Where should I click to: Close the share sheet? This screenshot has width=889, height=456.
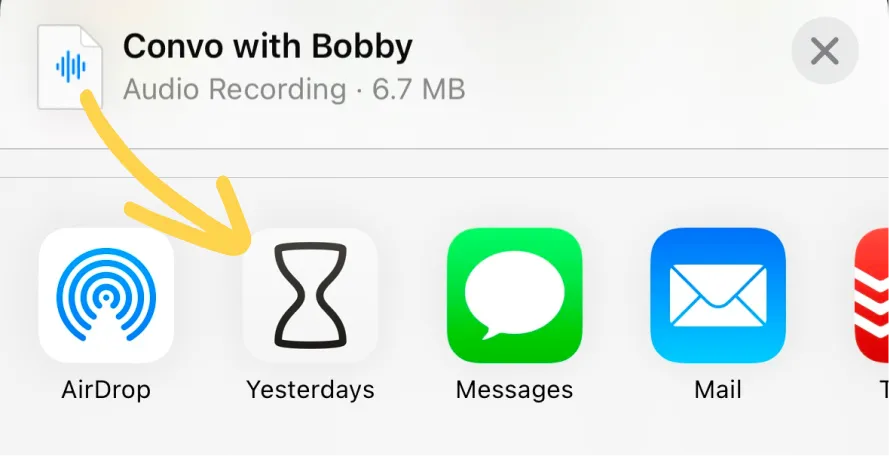pos(824,51)
